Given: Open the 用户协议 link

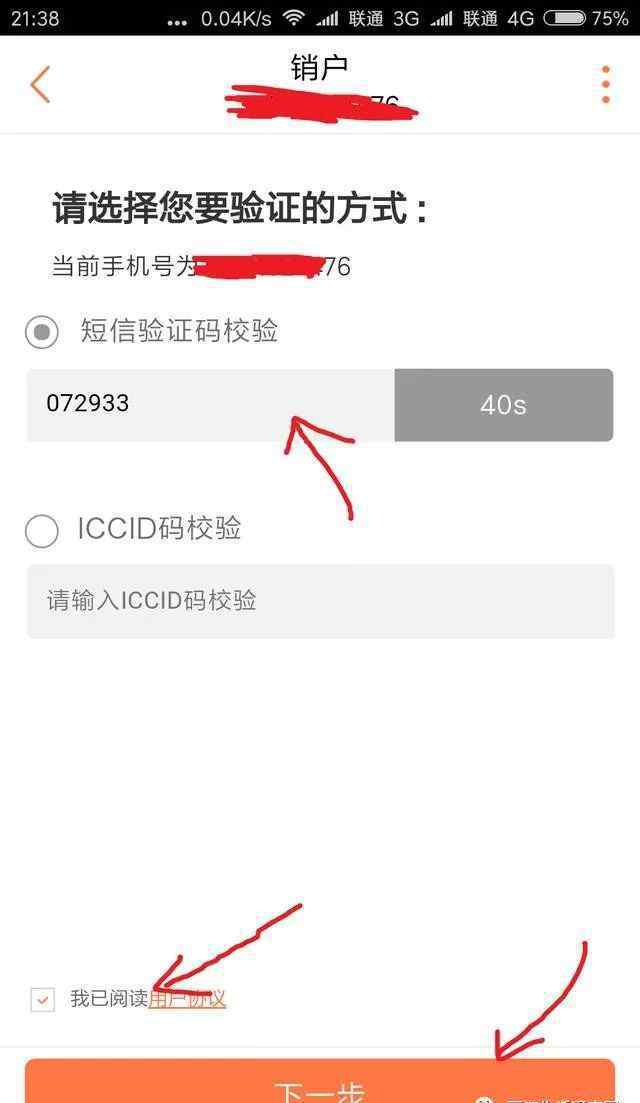Looking at the screenshot, I should click(x=187, y=998).
